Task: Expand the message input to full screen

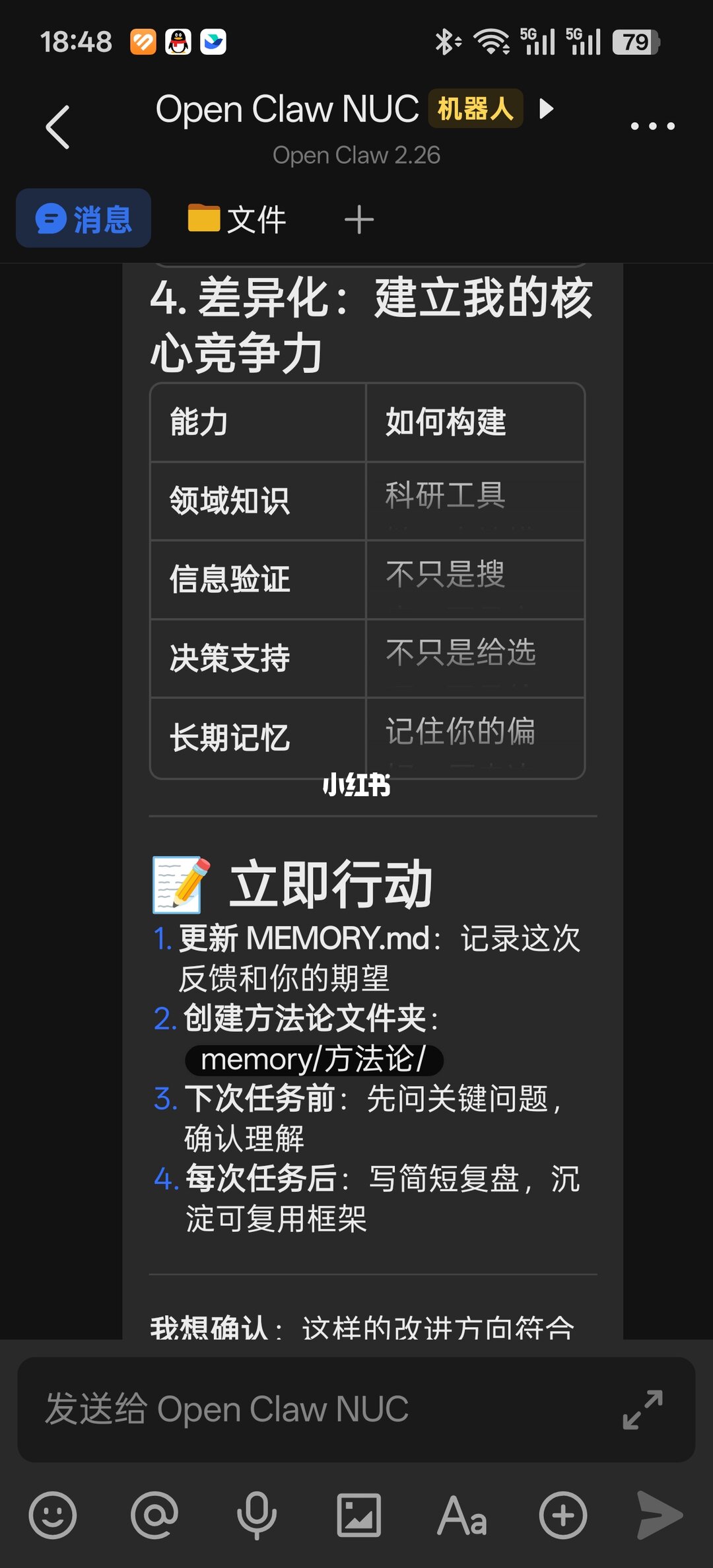Action: [642, 1410]
